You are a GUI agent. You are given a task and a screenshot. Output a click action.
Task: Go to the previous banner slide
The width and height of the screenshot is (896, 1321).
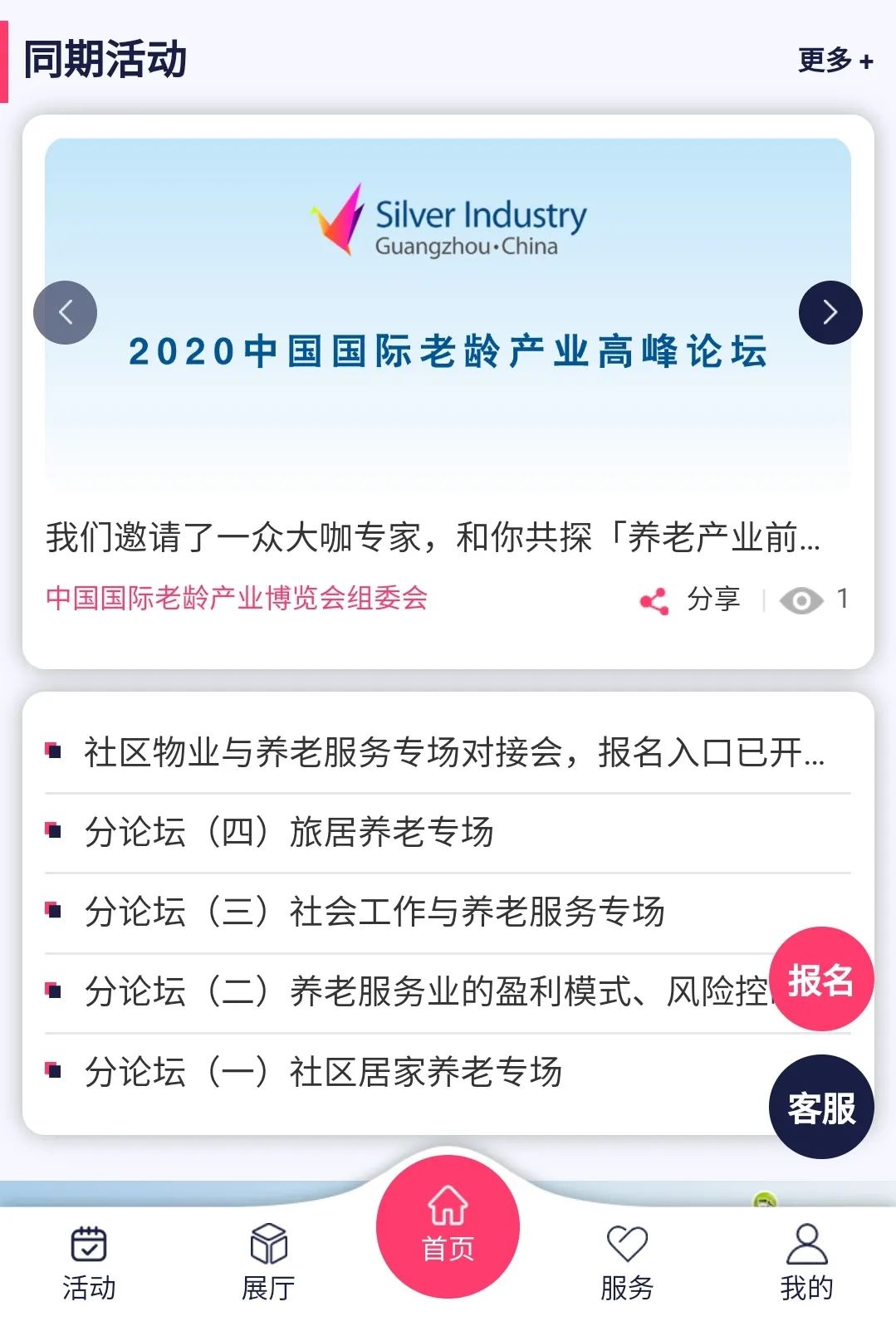click(x=65, y=313)
